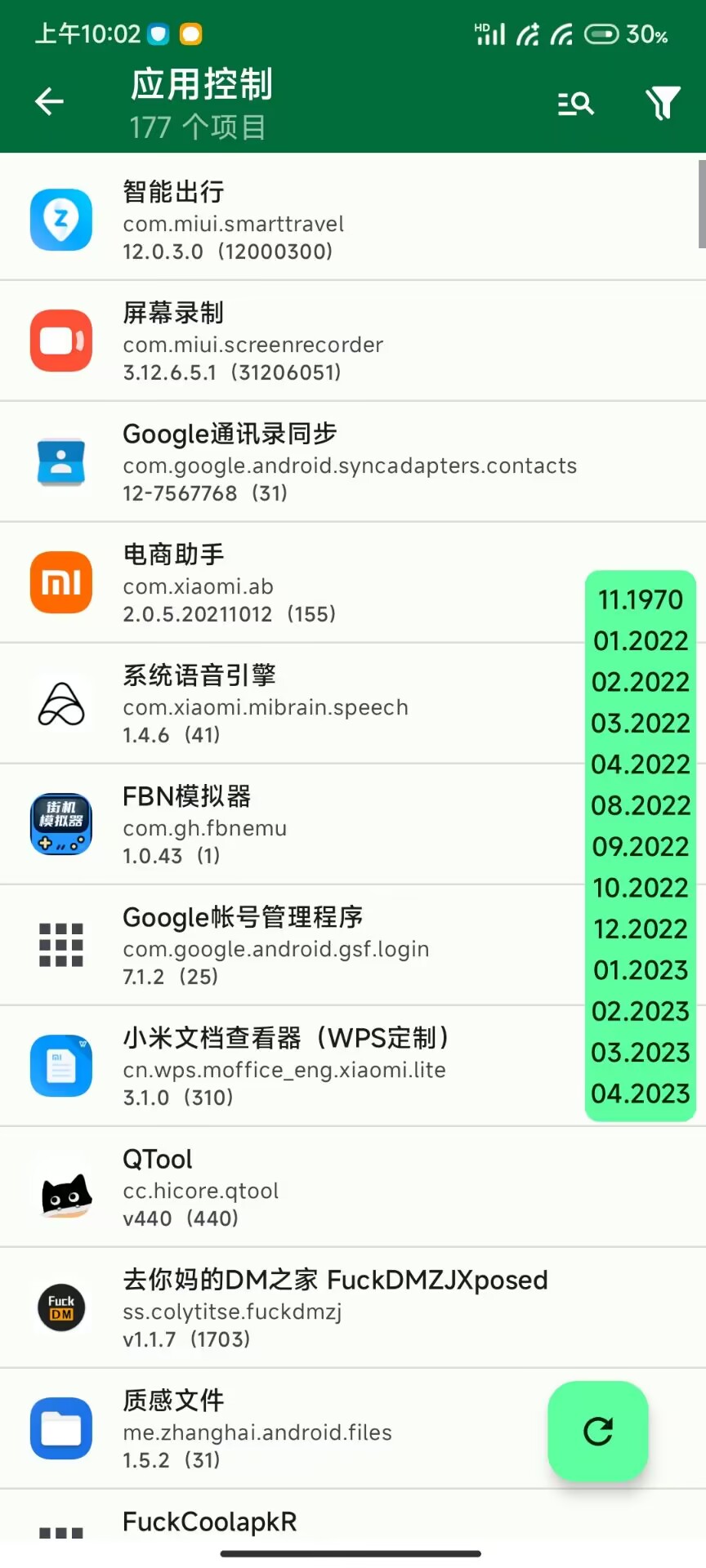
Task: Jump to 04.2023 in date index
Action: 641,1094
